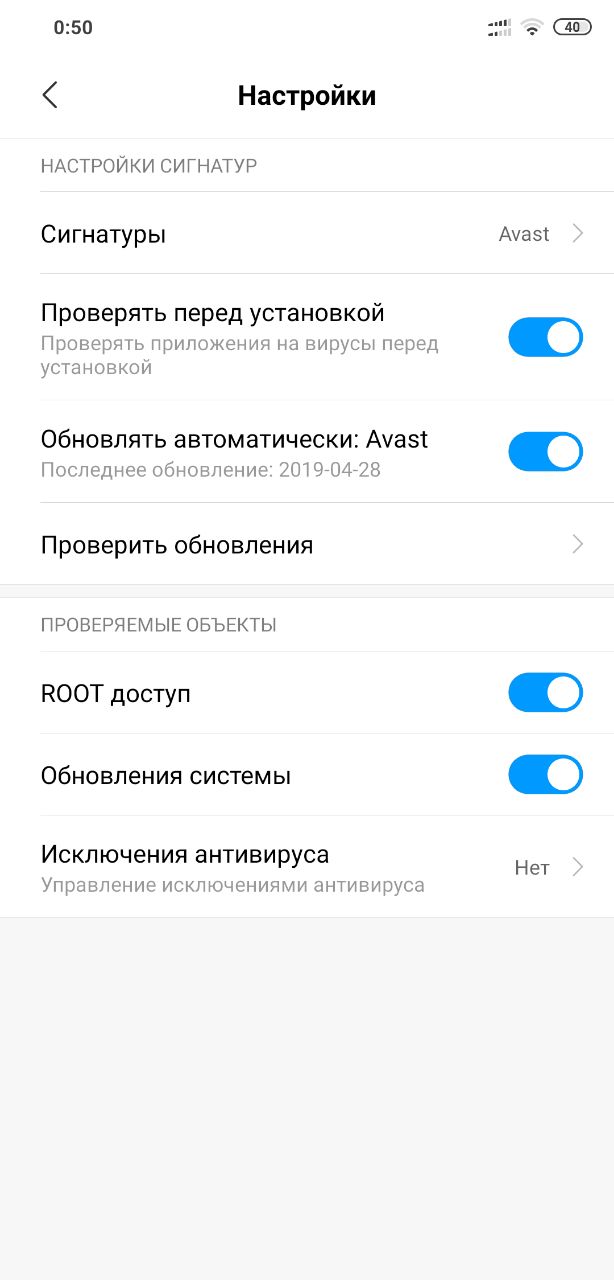Open the Сигнатуры row set to Avast
Viewport: 614px width, 1280px height.
307,233
